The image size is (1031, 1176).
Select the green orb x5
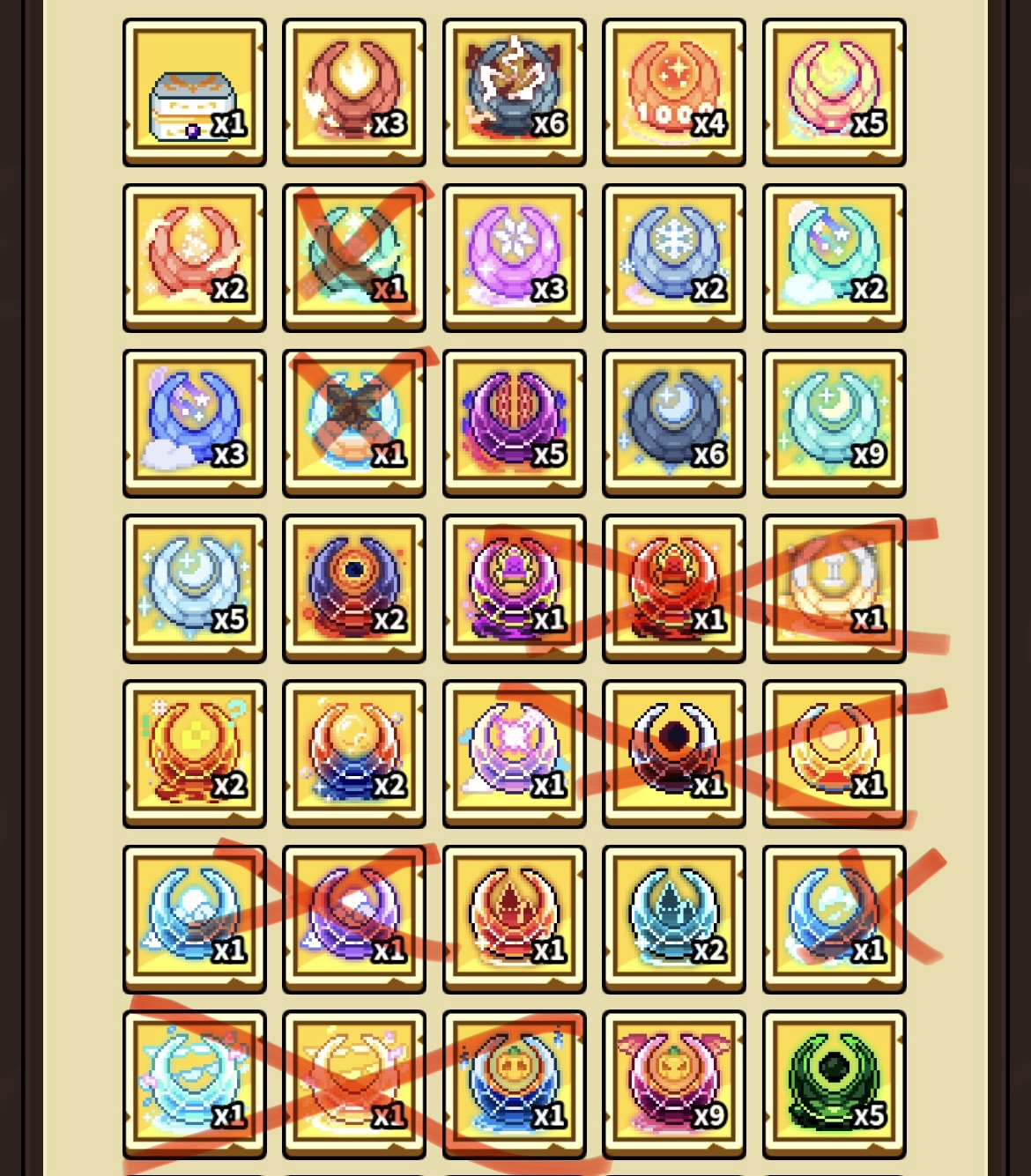coord(834,1084)
